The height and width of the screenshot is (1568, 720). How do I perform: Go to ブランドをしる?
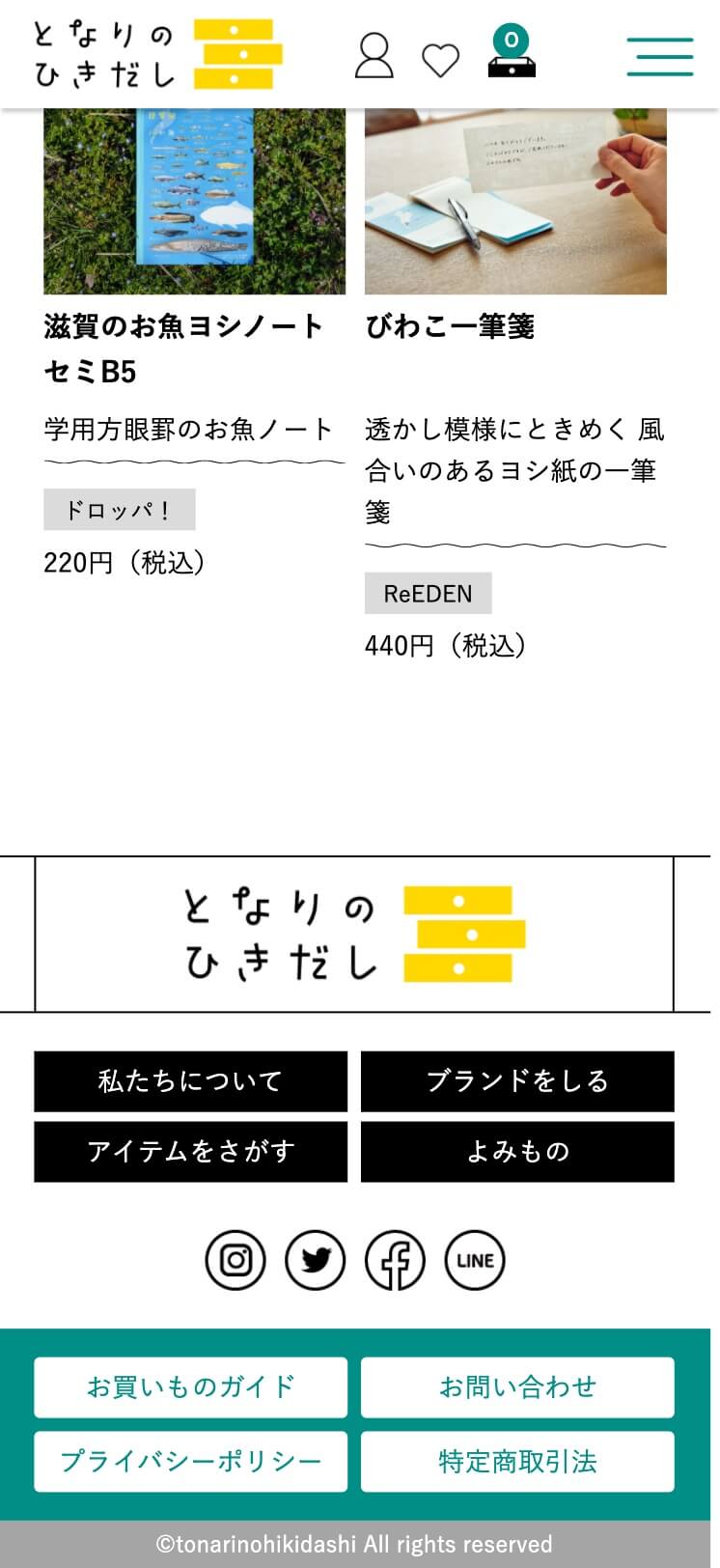517,1081
